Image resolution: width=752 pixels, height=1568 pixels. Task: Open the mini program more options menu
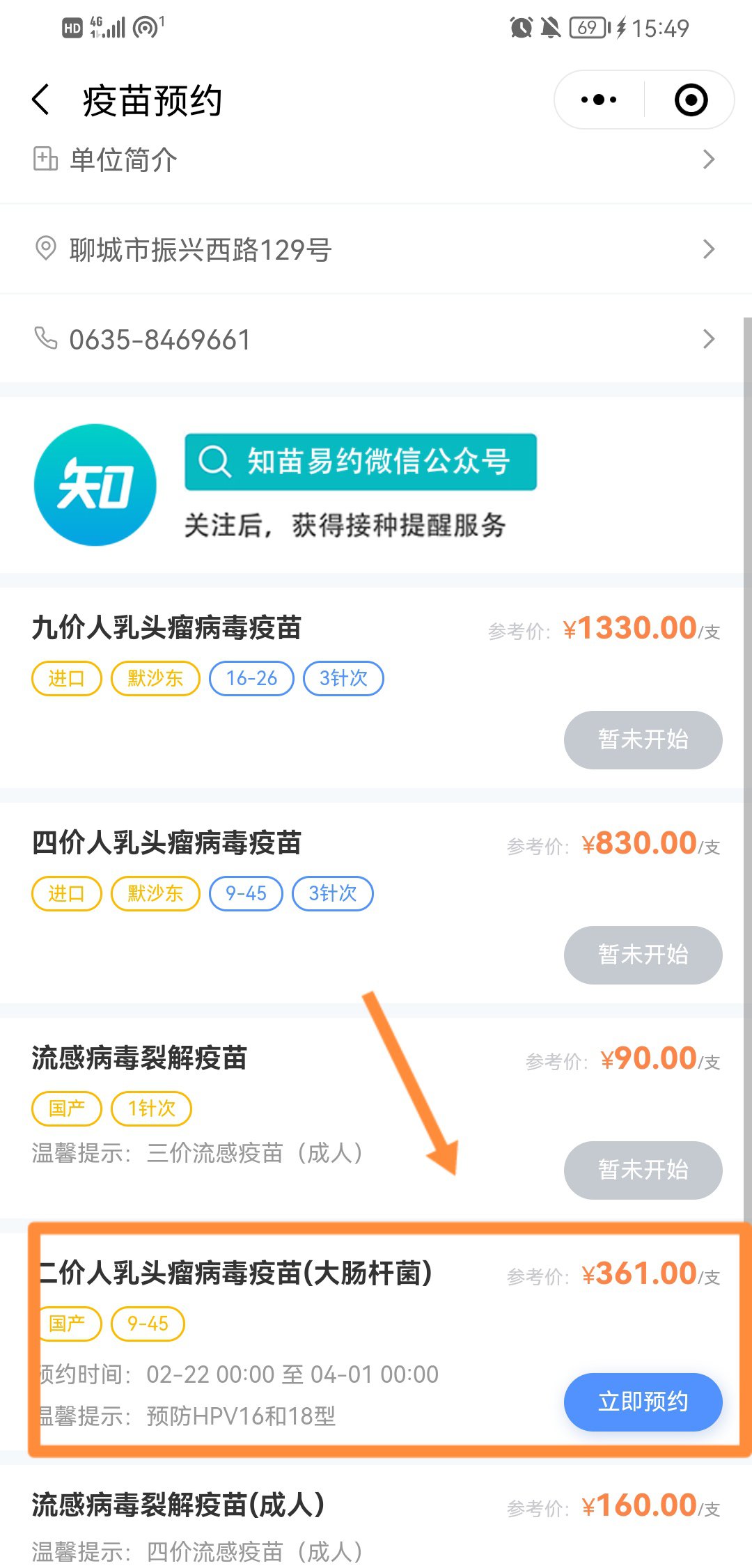(599, 100)
